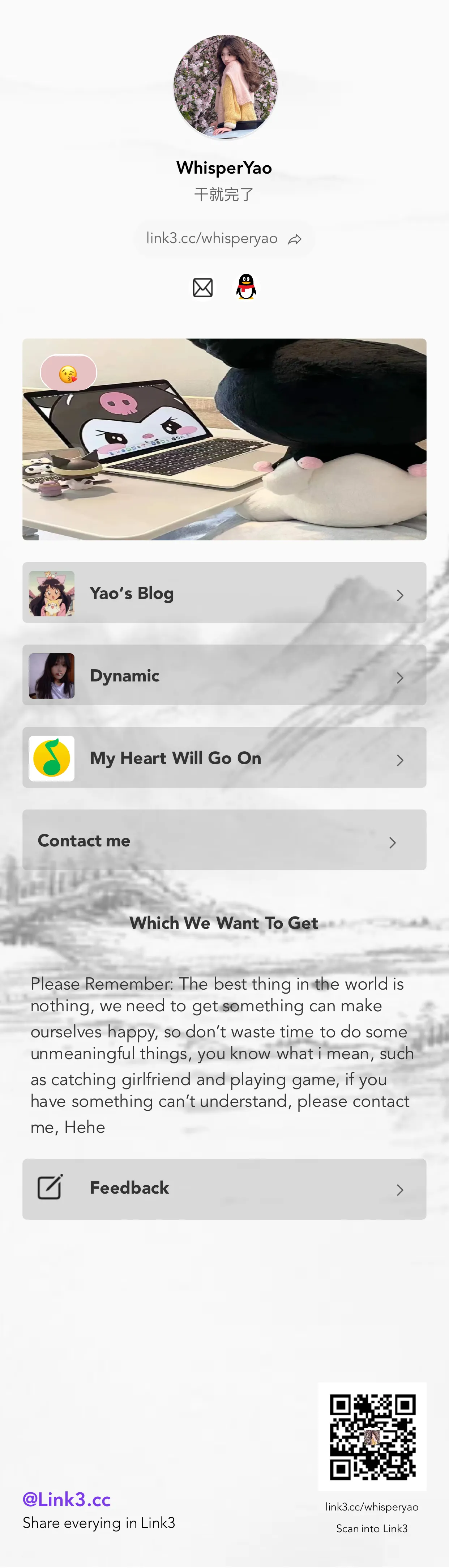Play My Heart Will Go On
Screen dimensions: 449x1568
coord(224,758)
